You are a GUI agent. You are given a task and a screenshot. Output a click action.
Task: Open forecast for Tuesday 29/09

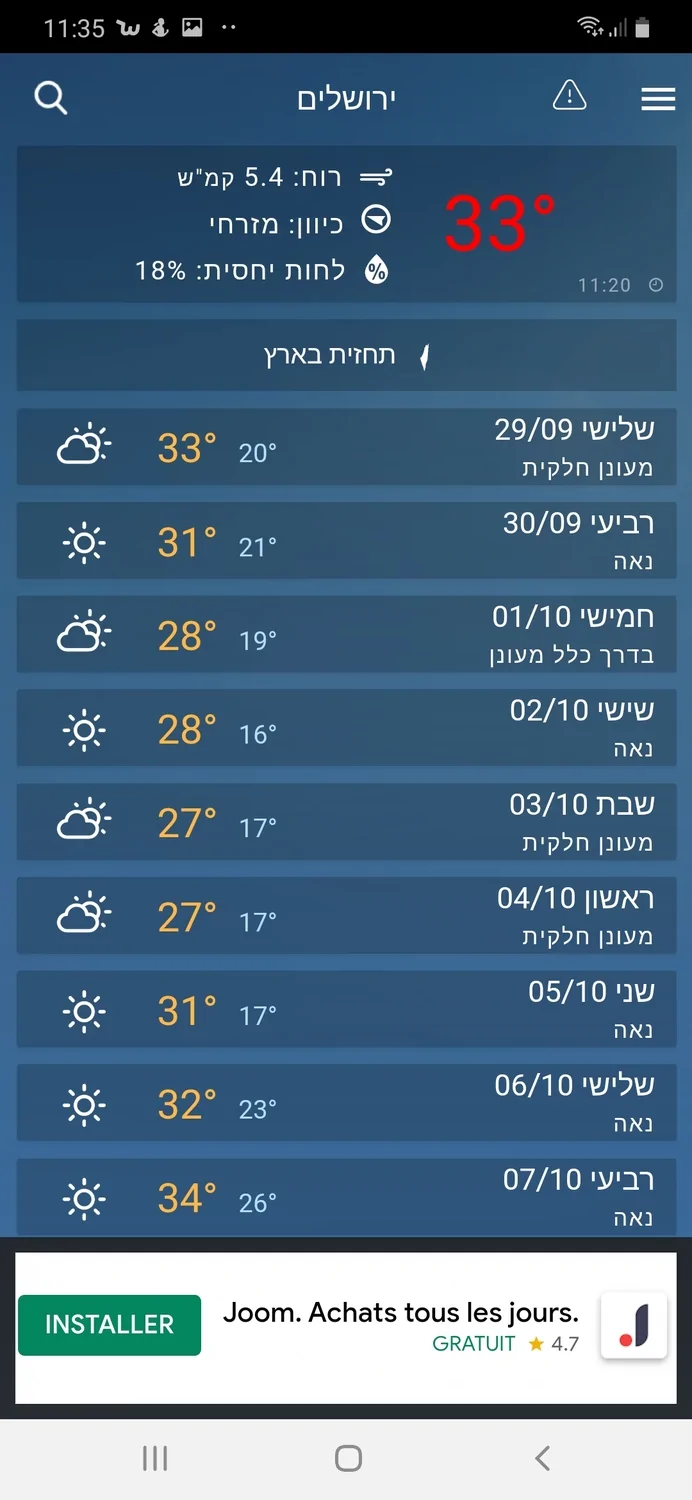click(x=346, y=447)
